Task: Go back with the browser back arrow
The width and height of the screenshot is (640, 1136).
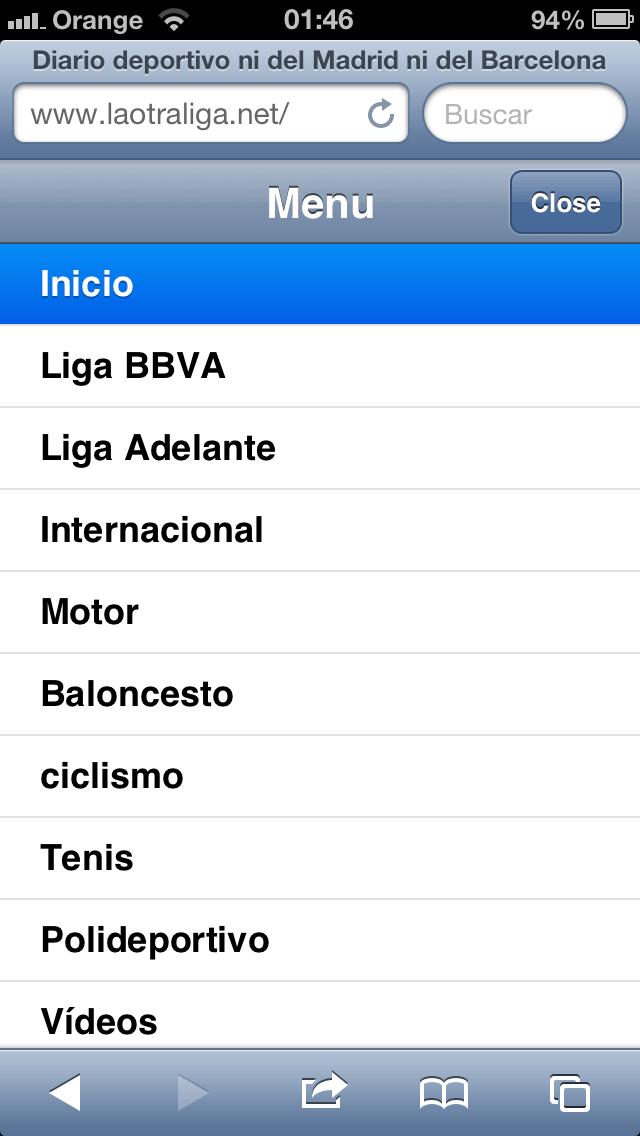Action: pyautogui.click(x=65, y=1092)
